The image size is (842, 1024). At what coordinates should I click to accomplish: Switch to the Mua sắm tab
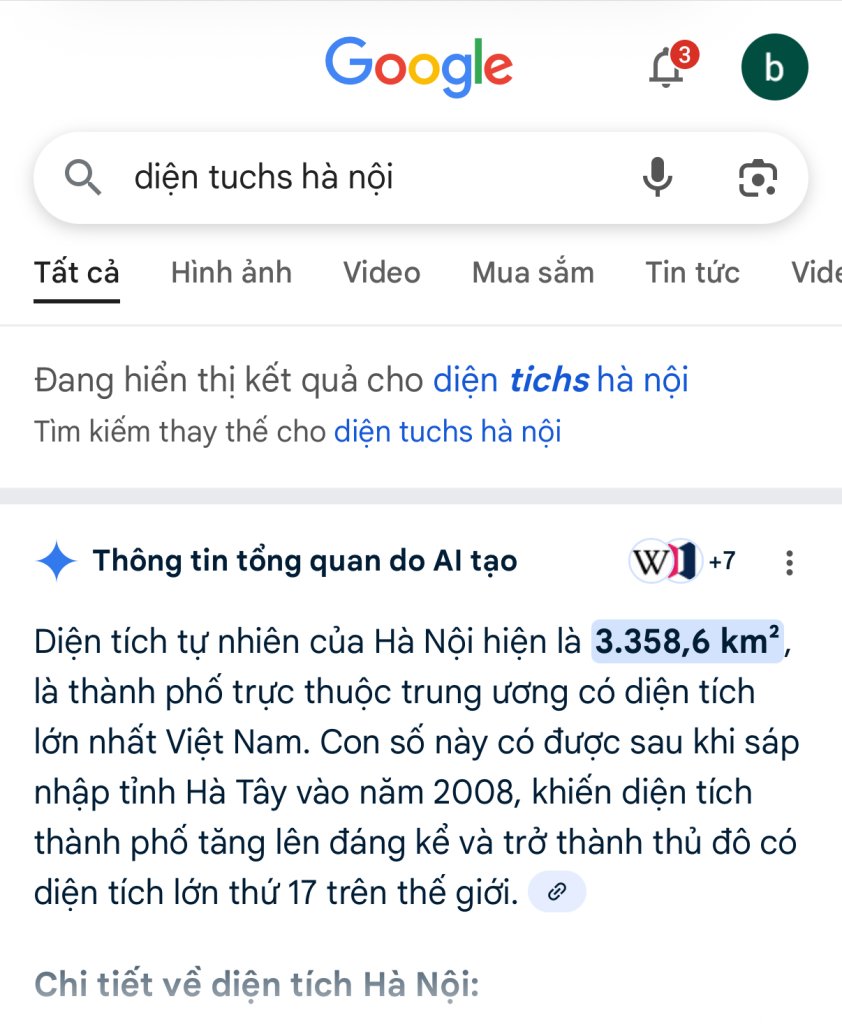point(532,272)
